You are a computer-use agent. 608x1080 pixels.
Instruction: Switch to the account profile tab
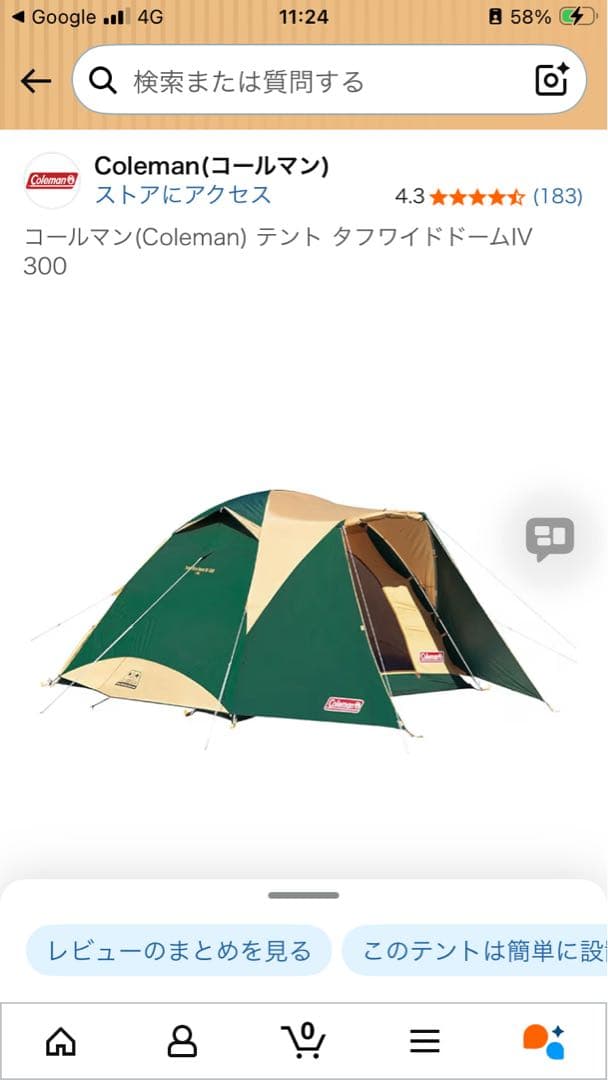[182, 1041]
